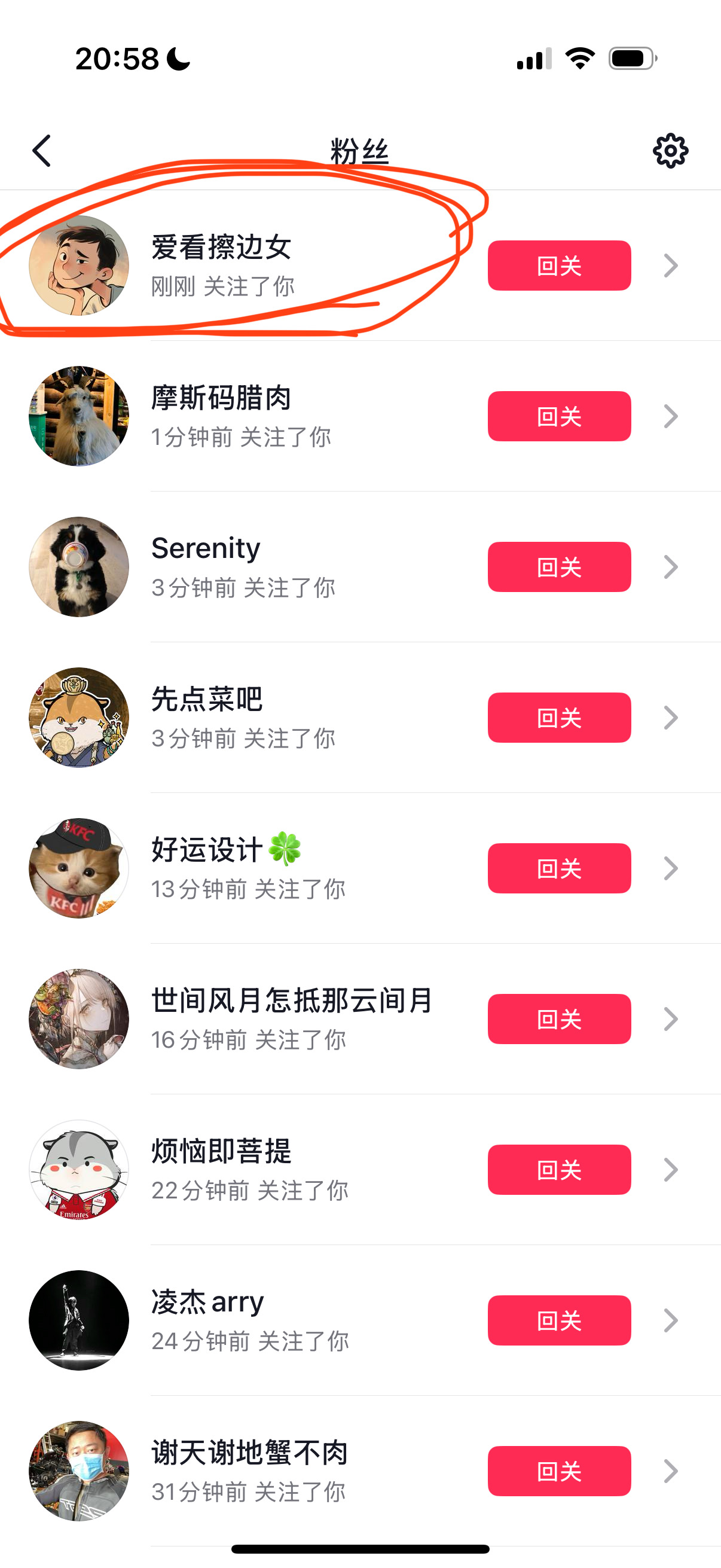Open the chevron beside 先点菜吧
This screenshot has width=721, height=1568.
pos(671,718)
